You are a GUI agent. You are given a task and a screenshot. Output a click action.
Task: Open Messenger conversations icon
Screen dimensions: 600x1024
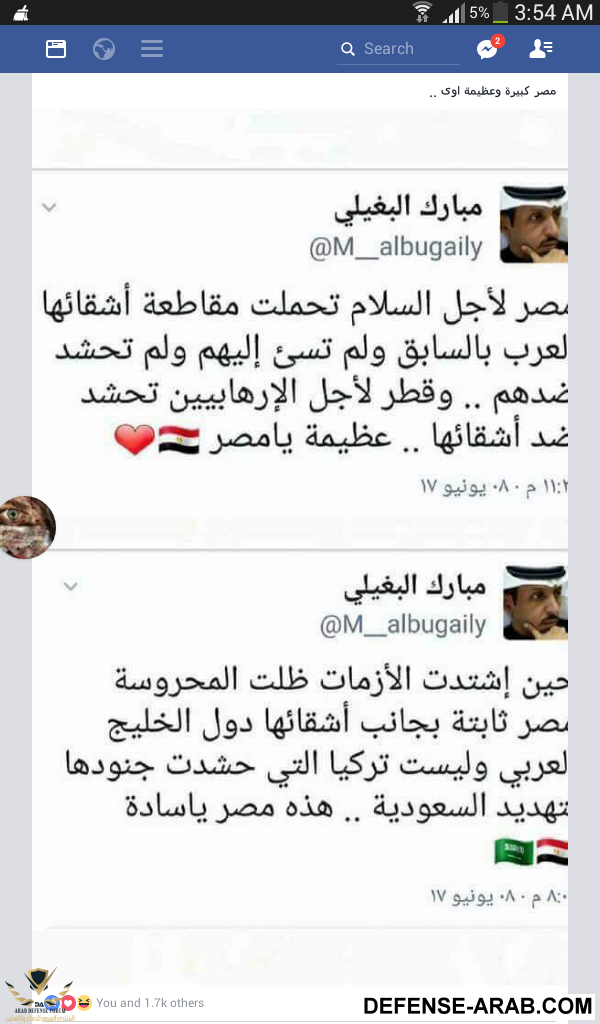tap(487, 49)
